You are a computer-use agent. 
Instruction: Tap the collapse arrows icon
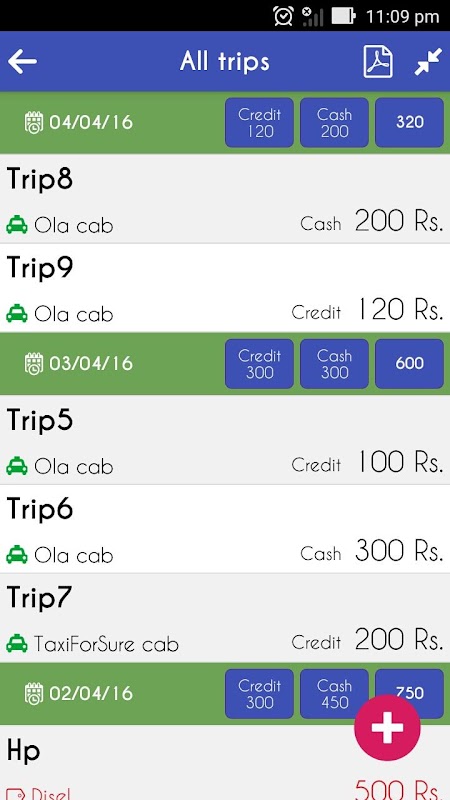(x=428, y=62)
